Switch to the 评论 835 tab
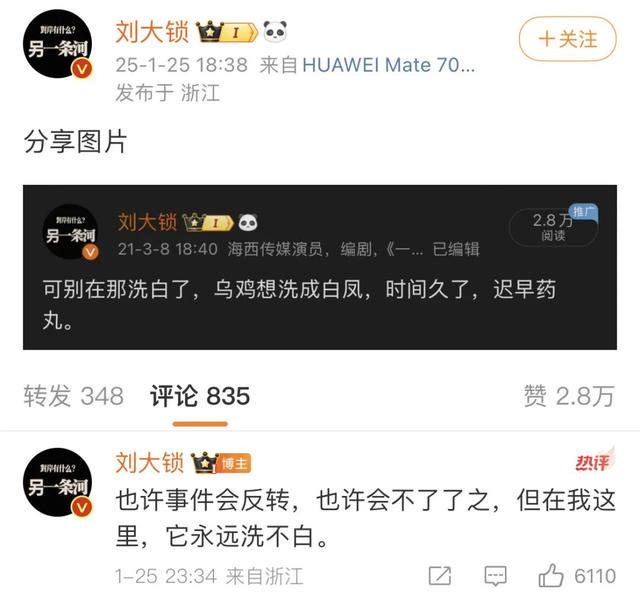 click(x=199, y=396)
